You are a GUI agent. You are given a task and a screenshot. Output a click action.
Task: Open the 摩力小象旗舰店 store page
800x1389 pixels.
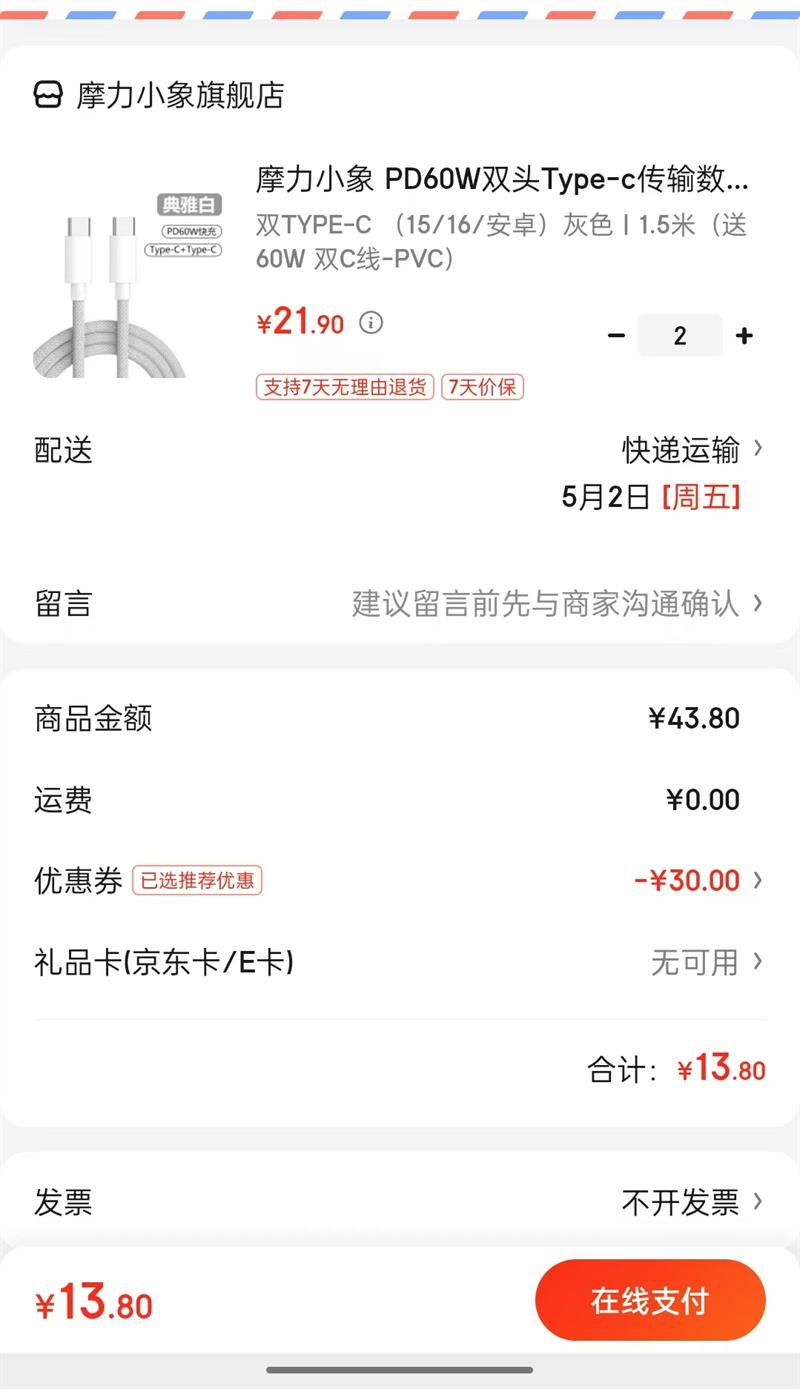tap(160, 96)
